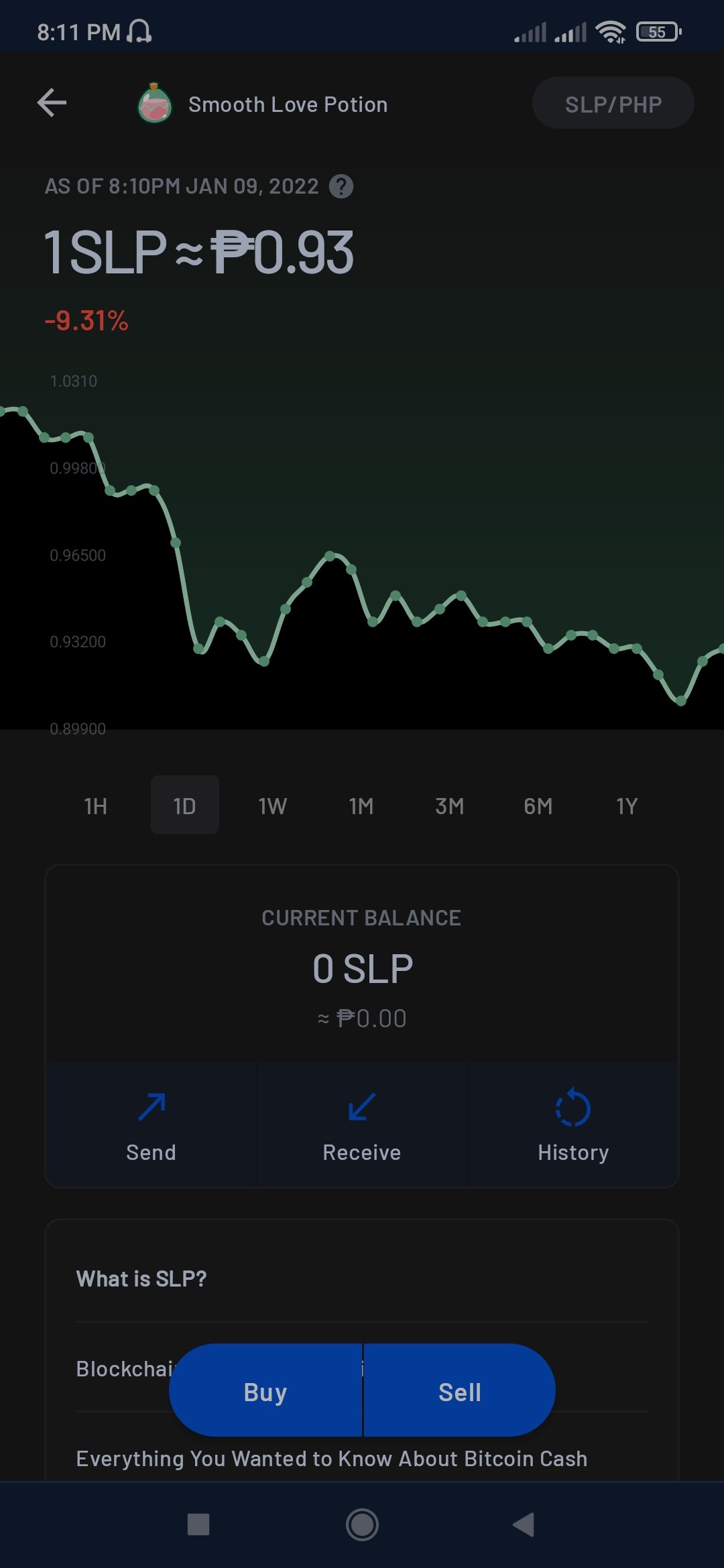Viewport: 724px width, 1568px height.
Task: Open the price info help icon
Action: tap(341, 186)
